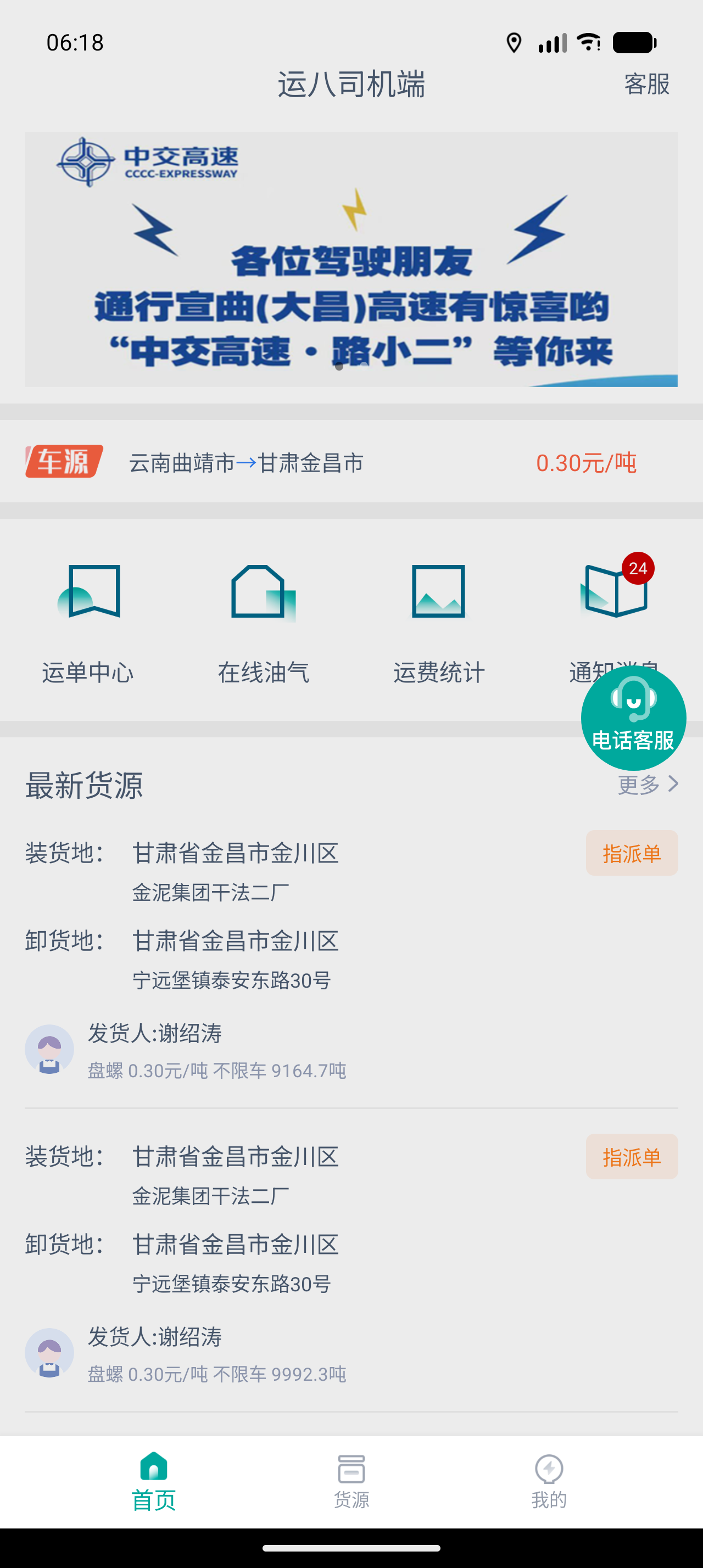
Task: Open 运费统计
Action: click(x=439, y=623)
